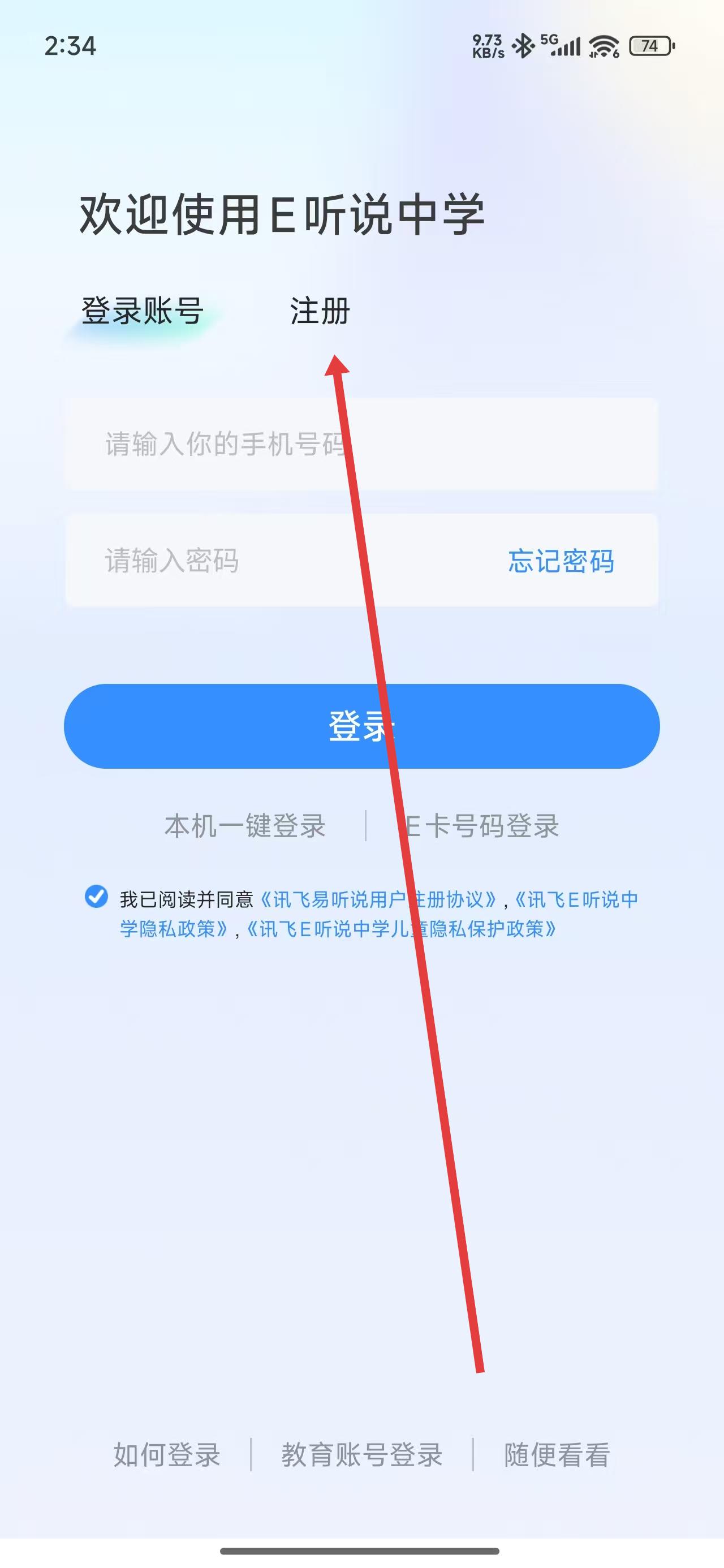Screen dimensions: 724x1568
Task: Tap 随便看看 to browse as guest
Action: pyautogui.click(x=557, y=1455)
